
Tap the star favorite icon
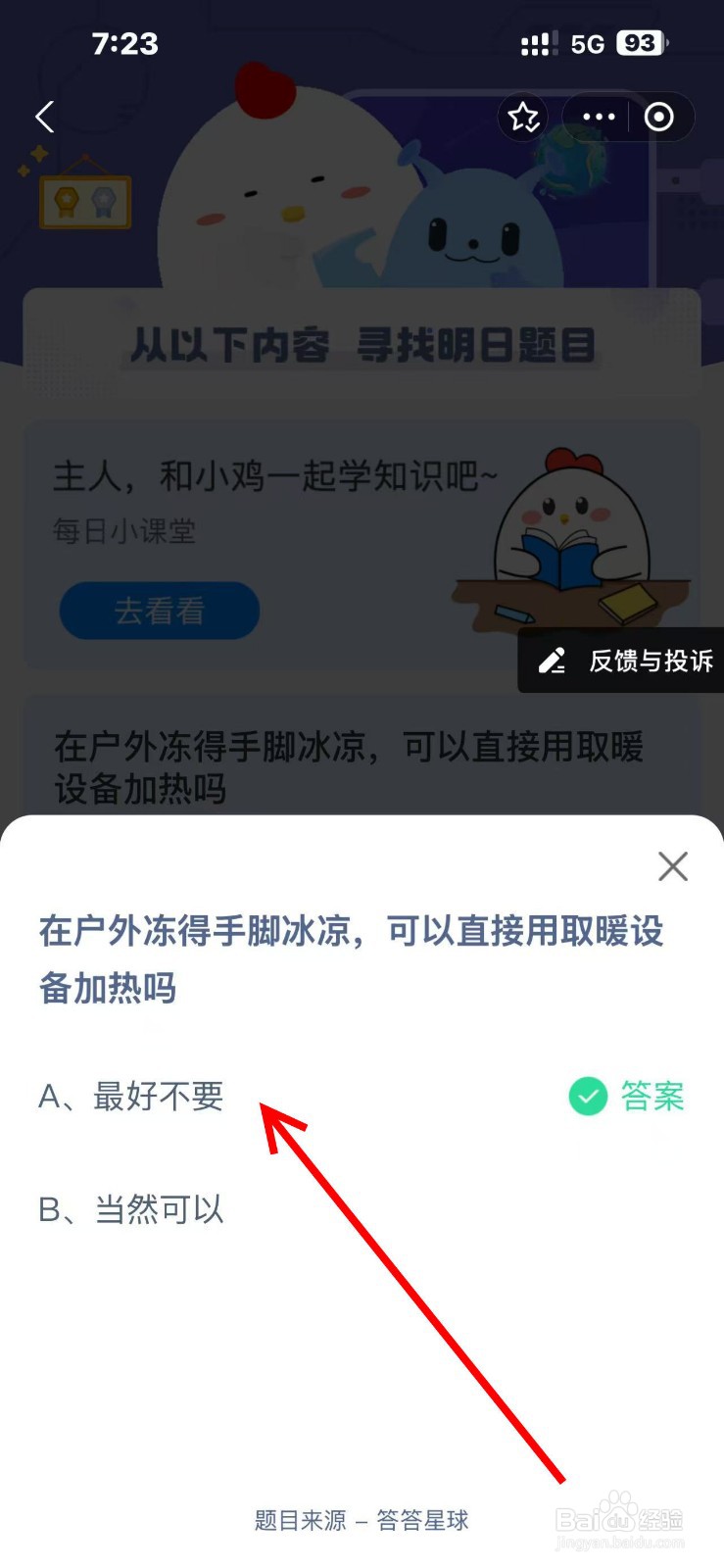tap(523, 117)
